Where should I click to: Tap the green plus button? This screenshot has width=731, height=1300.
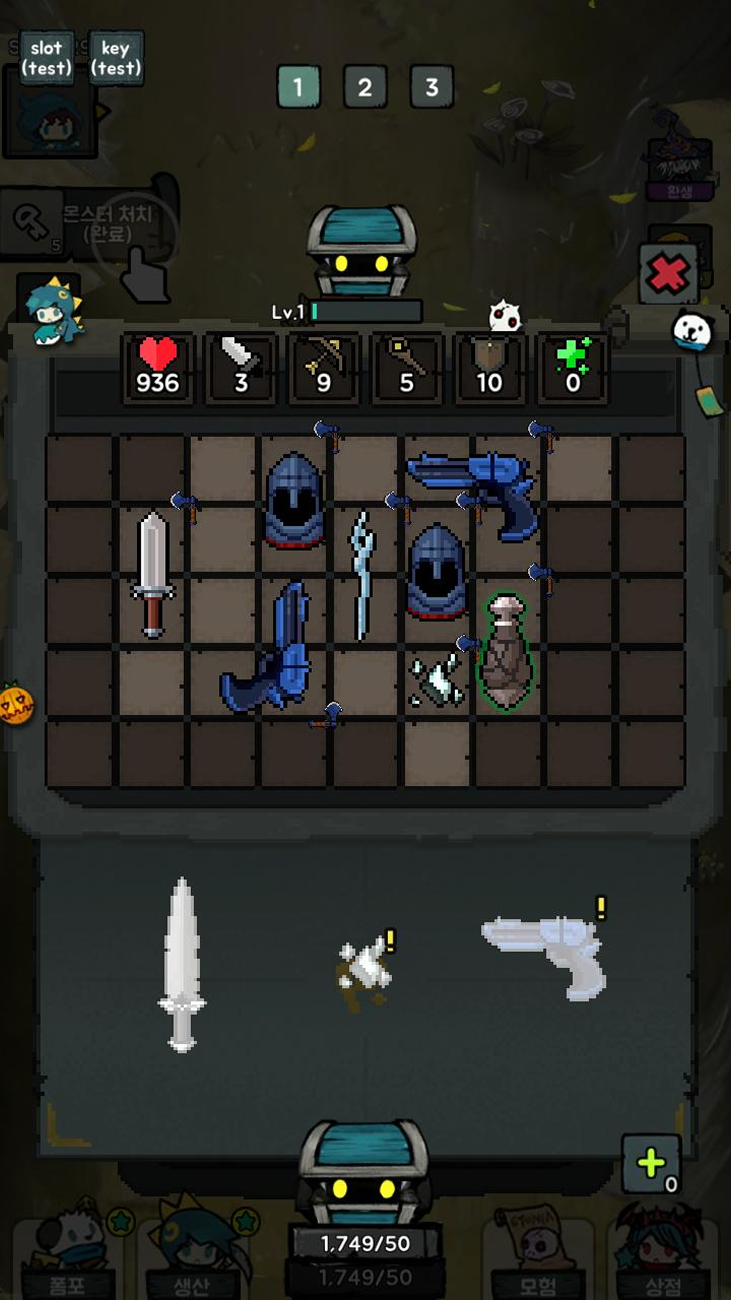[x=651, y=1163]
